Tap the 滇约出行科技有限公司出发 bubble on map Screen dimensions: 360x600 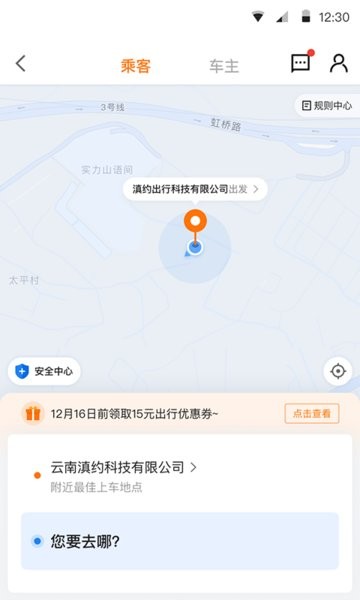pos(195,189)
